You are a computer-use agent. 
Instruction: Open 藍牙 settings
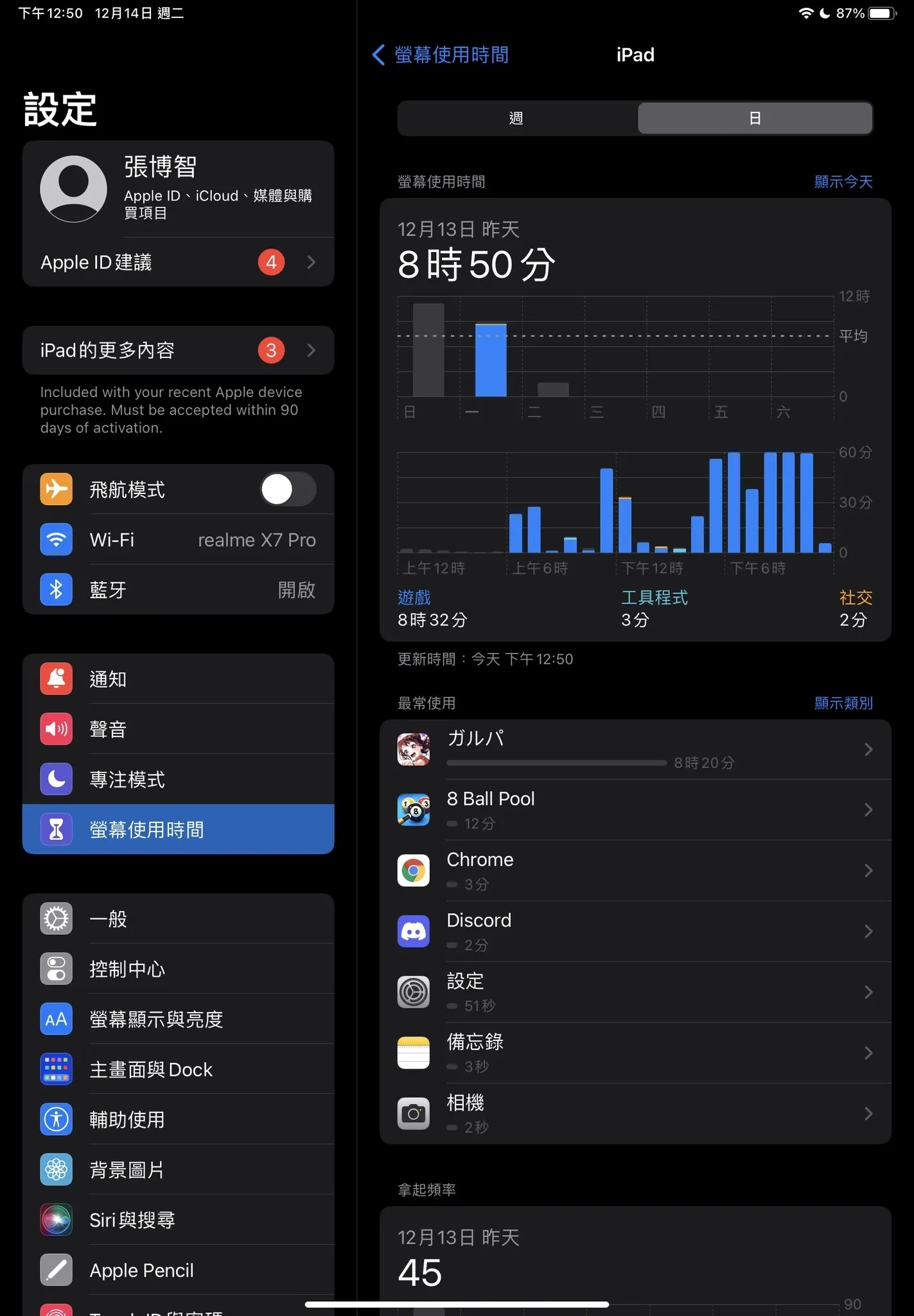[x=178, y=590]
